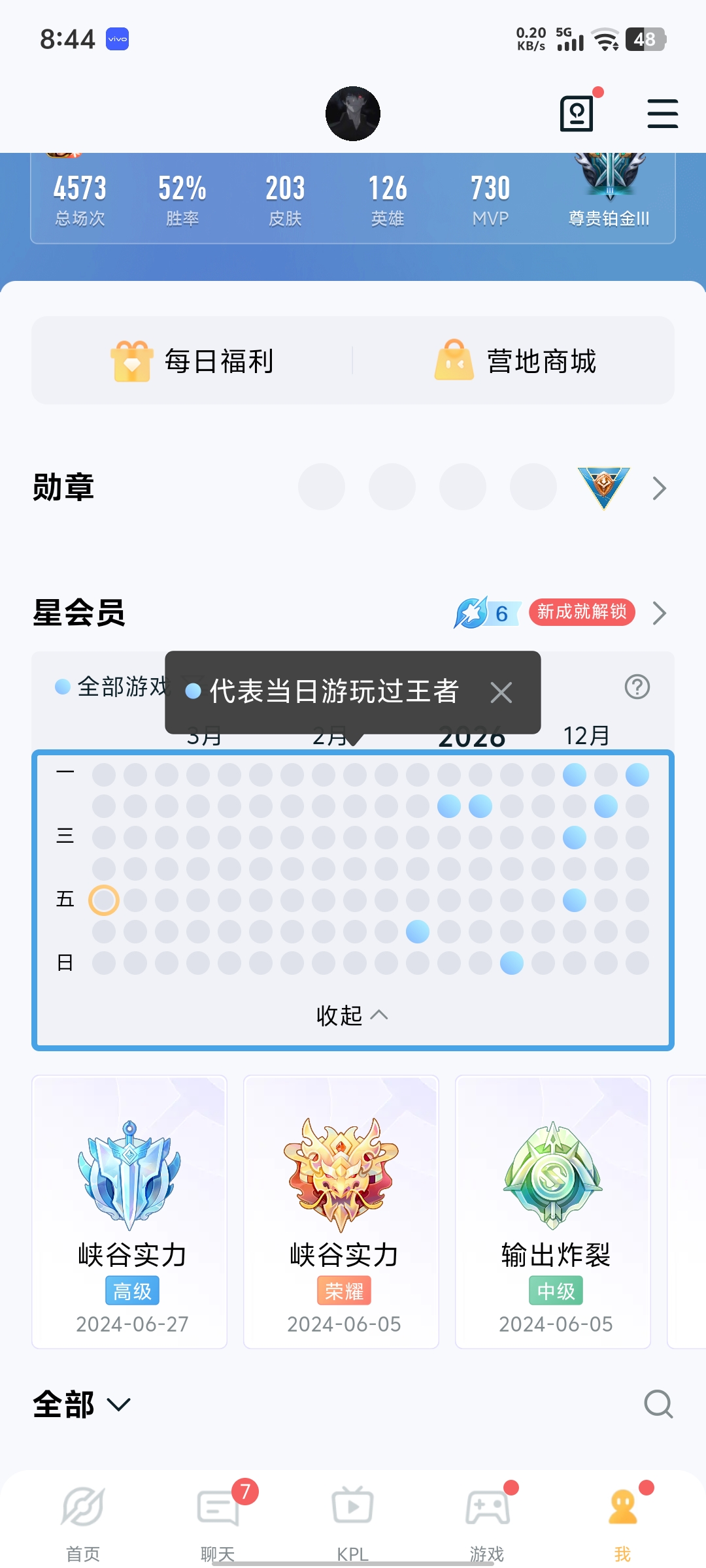Tap the help question mark icon
The image size is (706, 1568).
(637, 687)
